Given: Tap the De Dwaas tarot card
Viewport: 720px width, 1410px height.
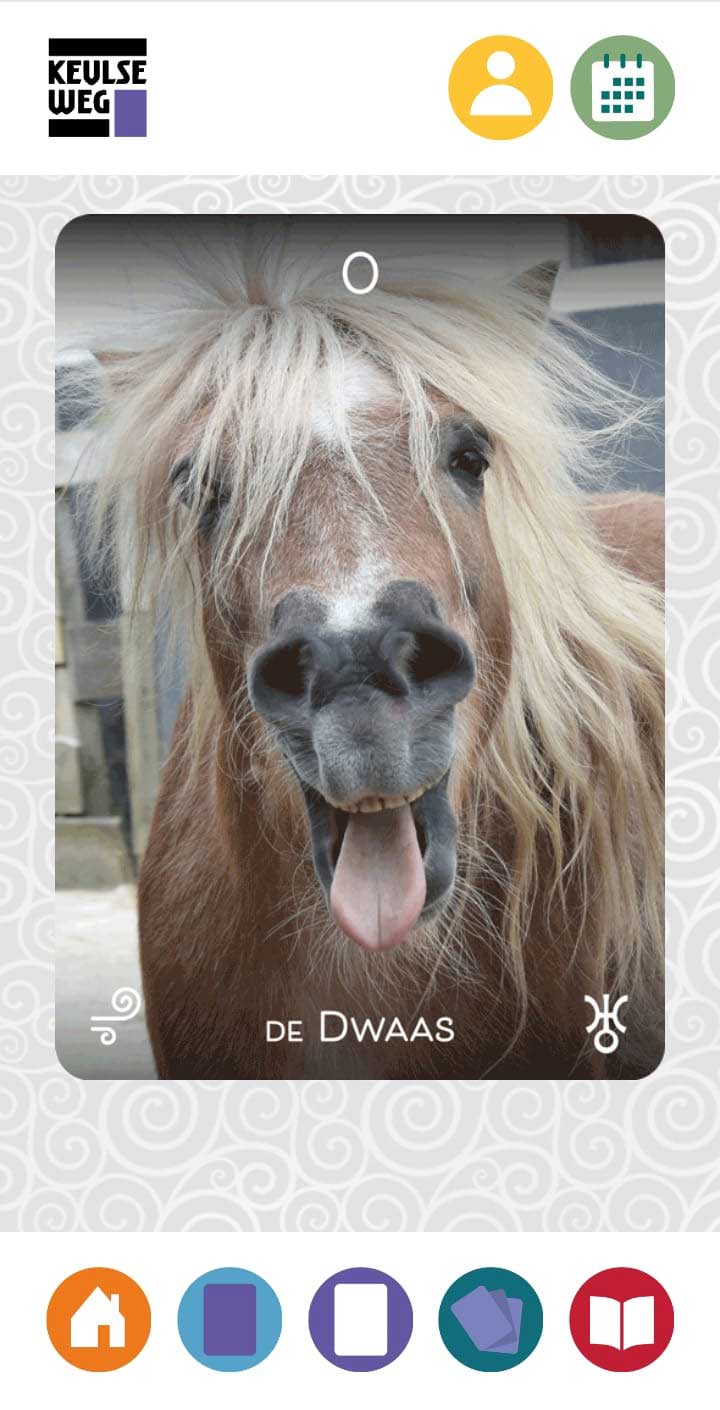Looking at the screenshot, I should pos(360,646).
